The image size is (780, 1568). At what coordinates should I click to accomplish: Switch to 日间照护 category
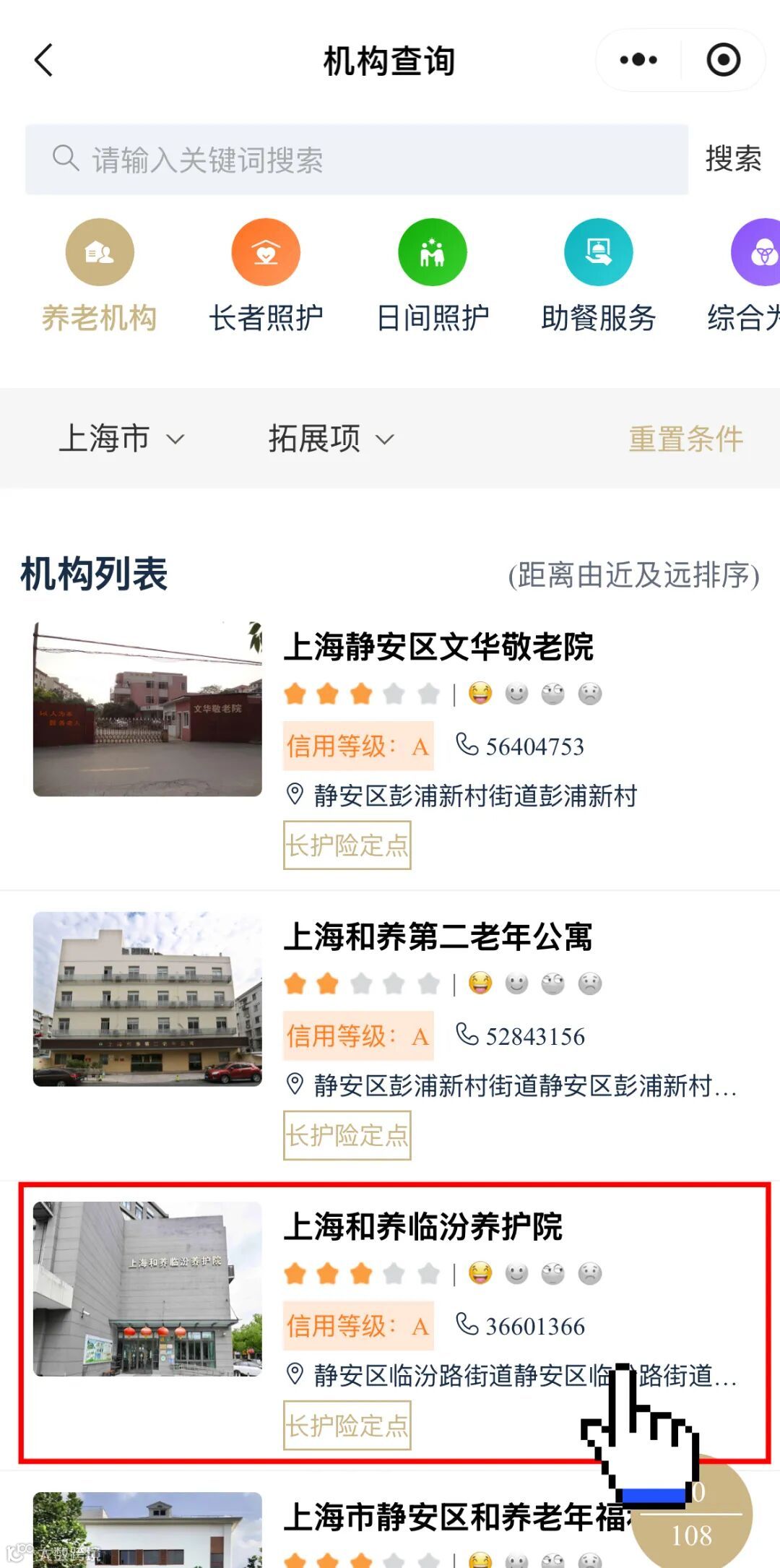click(x=432, y=275)
